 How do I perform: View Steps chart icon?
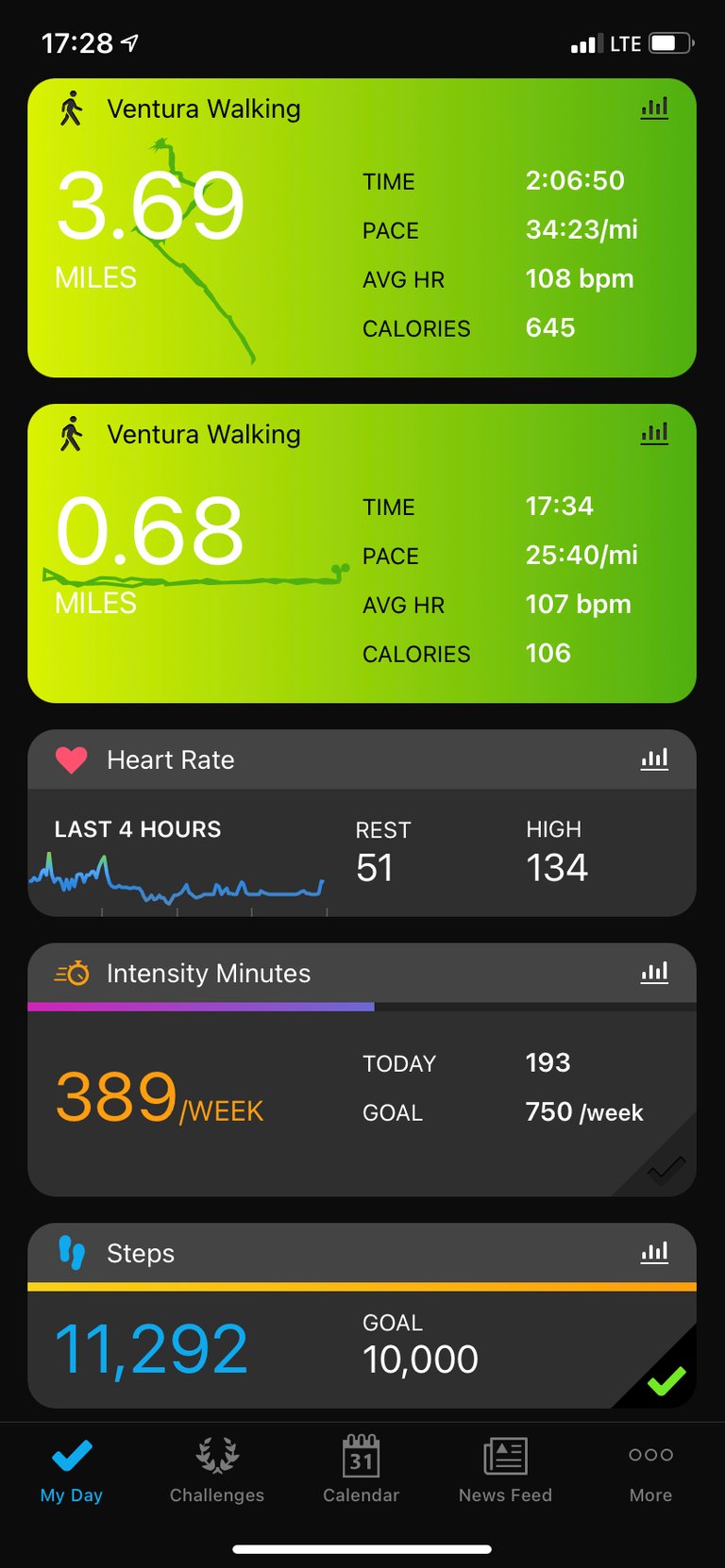(x=654, y=1252)
